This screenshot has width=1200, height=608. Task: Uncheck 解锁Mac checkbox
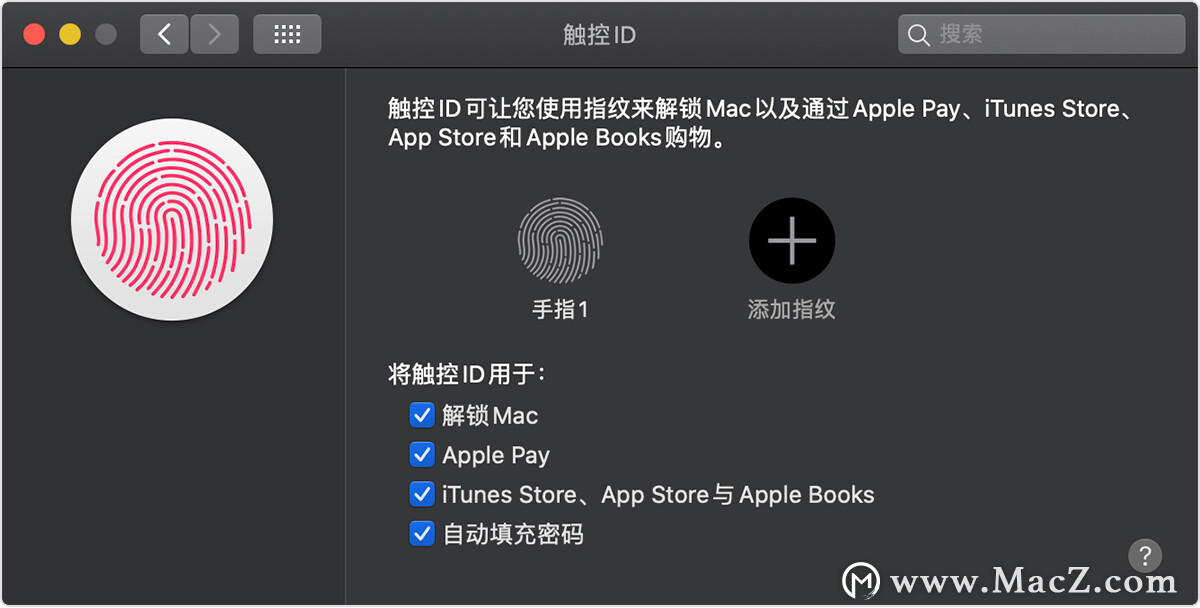(422, 415)
